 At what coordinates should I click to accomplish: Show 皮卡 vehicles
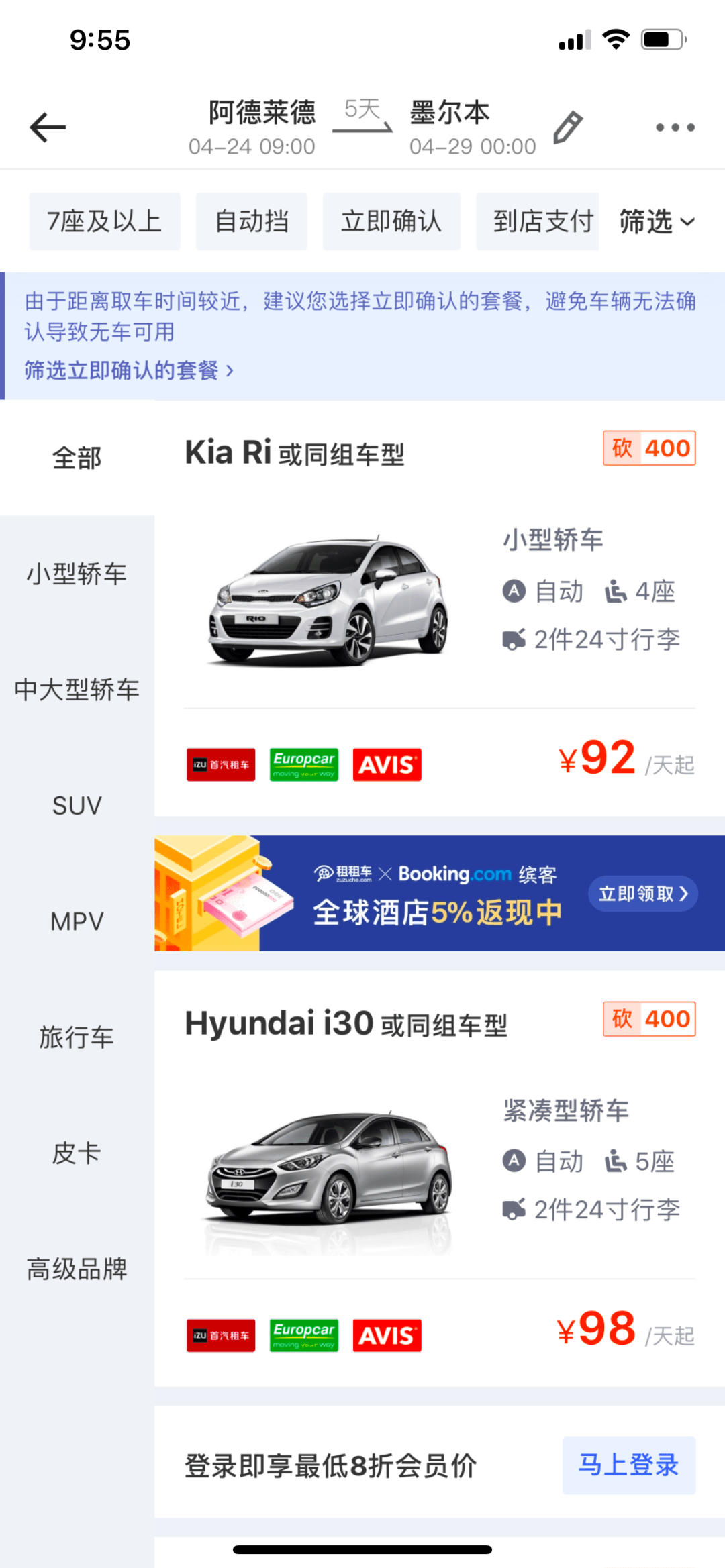point(77,1153)
